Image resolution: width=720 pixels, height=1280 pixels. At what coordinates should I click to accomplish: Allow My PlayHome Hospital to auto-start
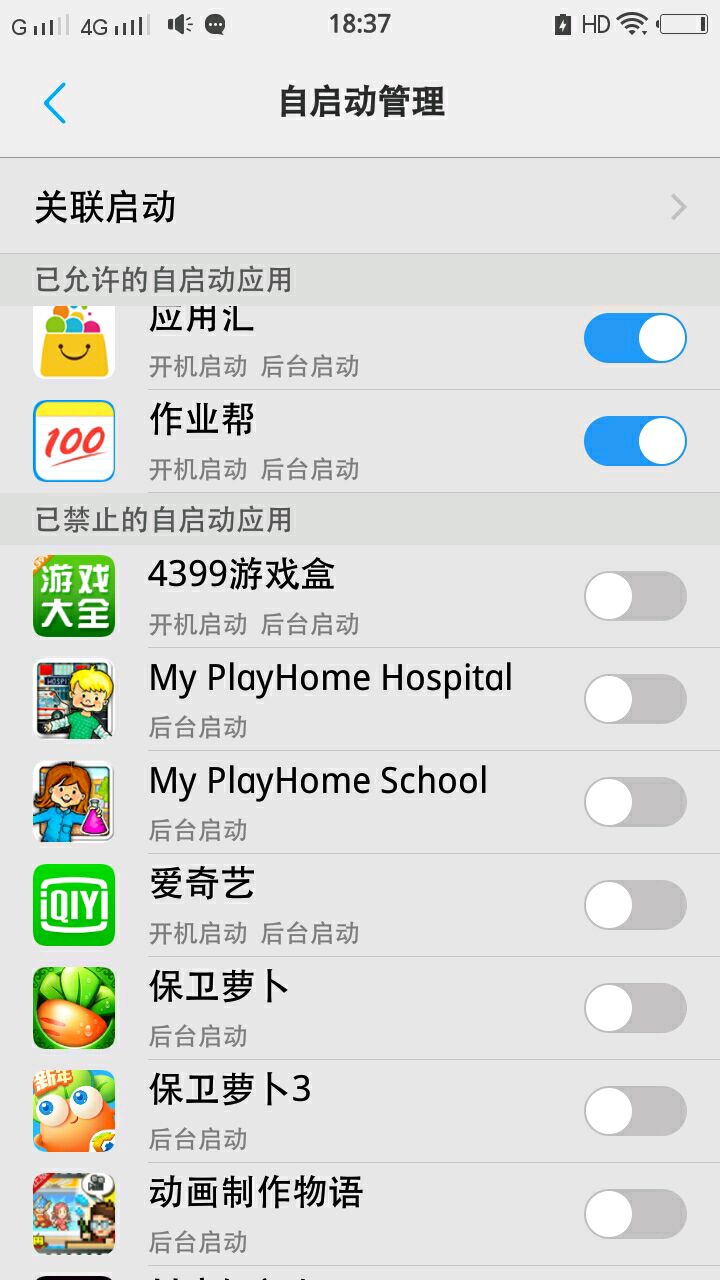(x=635, y=699)
